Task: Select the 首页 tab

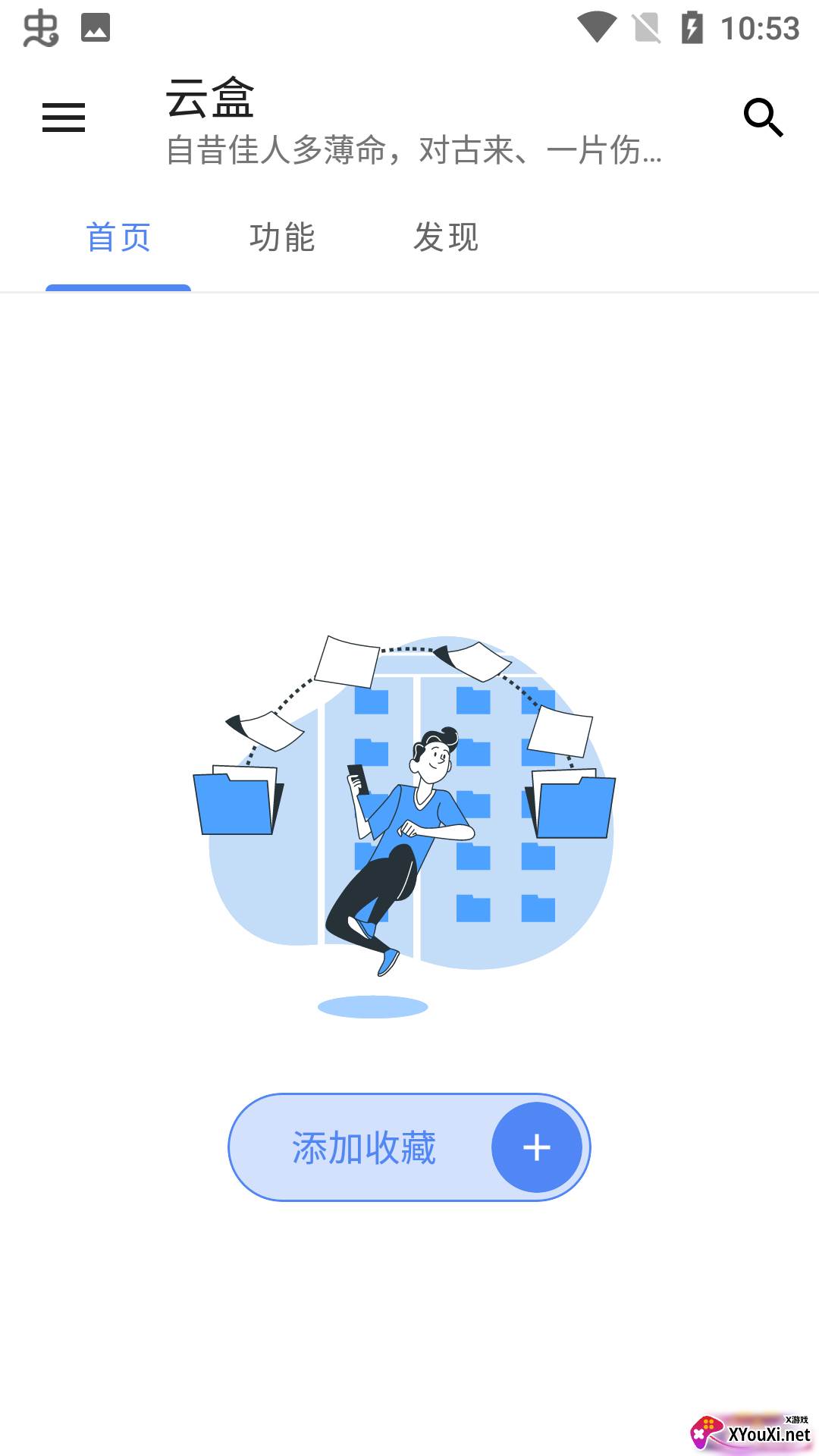Action: [118, 237]
